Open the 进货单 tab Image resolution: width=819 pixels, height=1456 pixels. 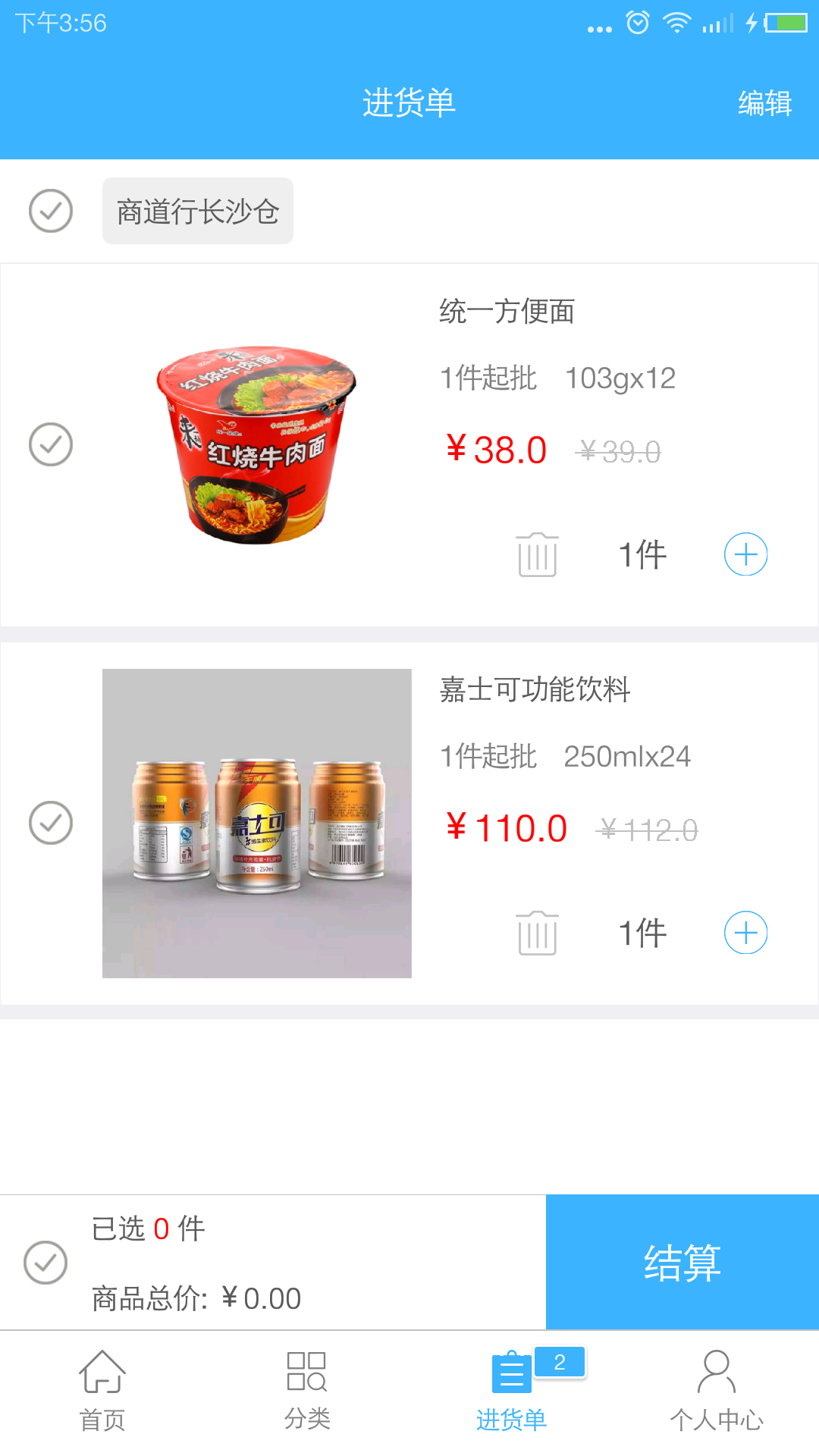(x=512, y=1392)
